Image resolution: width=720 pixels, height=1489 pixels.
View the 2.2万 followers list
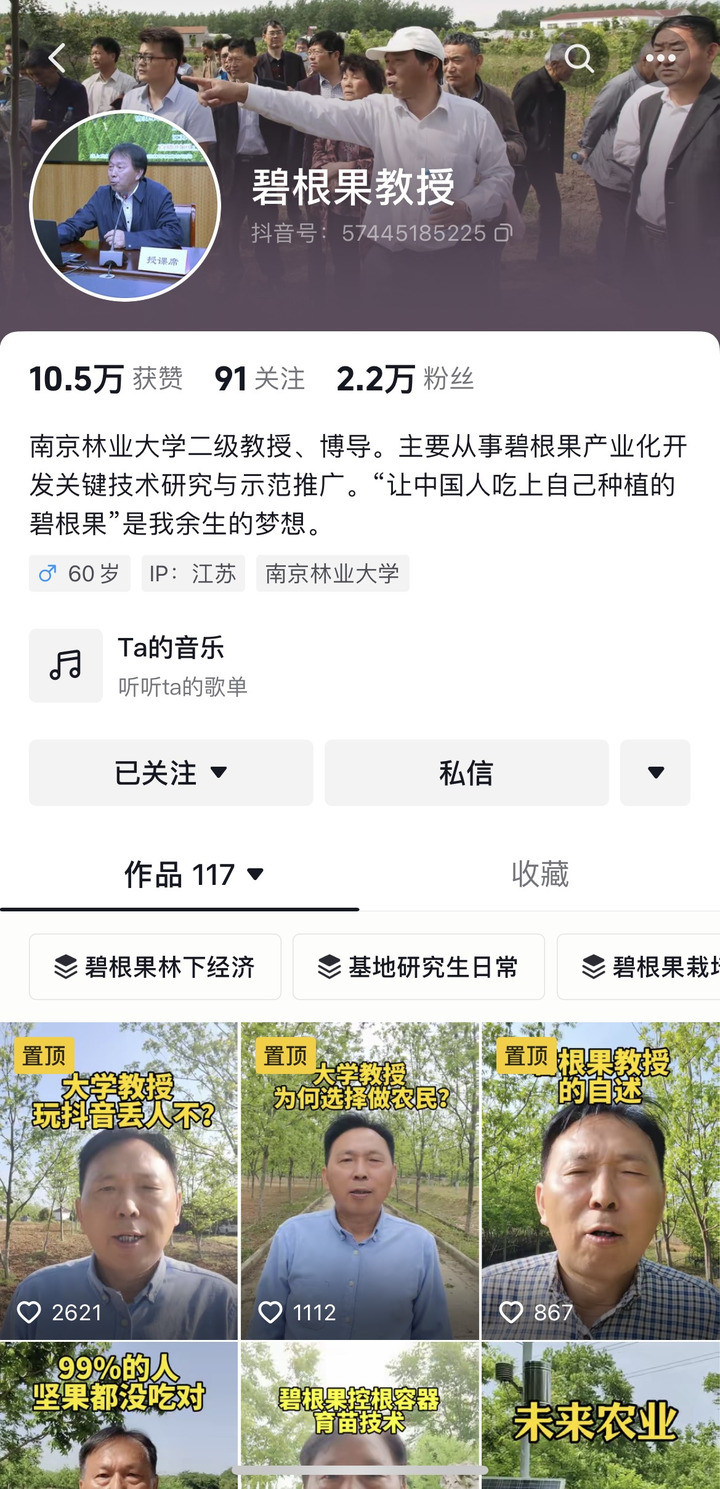point(404,379)
